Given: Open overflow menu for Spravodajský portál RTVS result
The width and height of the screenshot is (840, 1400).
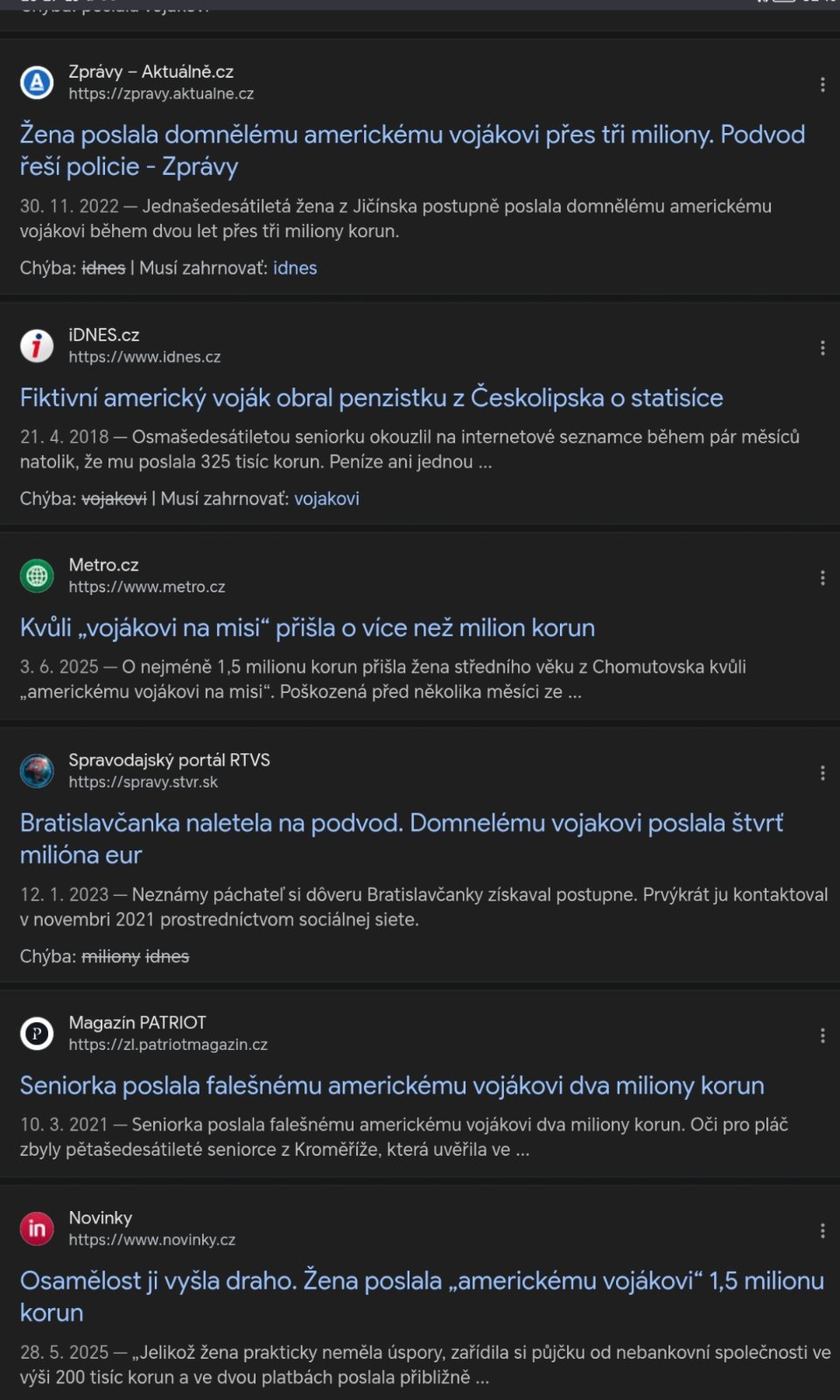Looking at the screenshot, I should click(x=822, y=773).
